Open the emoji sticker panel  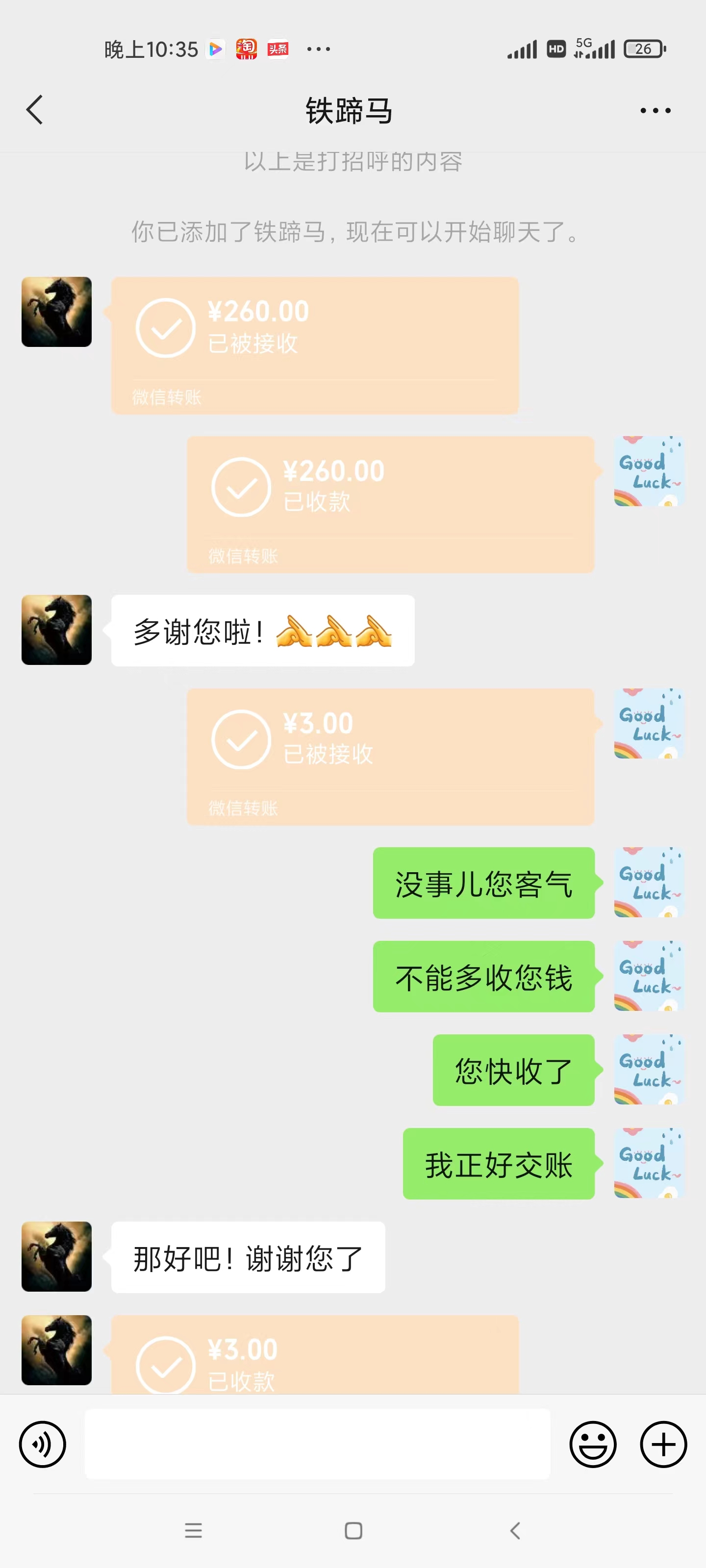click(593, 1445)
